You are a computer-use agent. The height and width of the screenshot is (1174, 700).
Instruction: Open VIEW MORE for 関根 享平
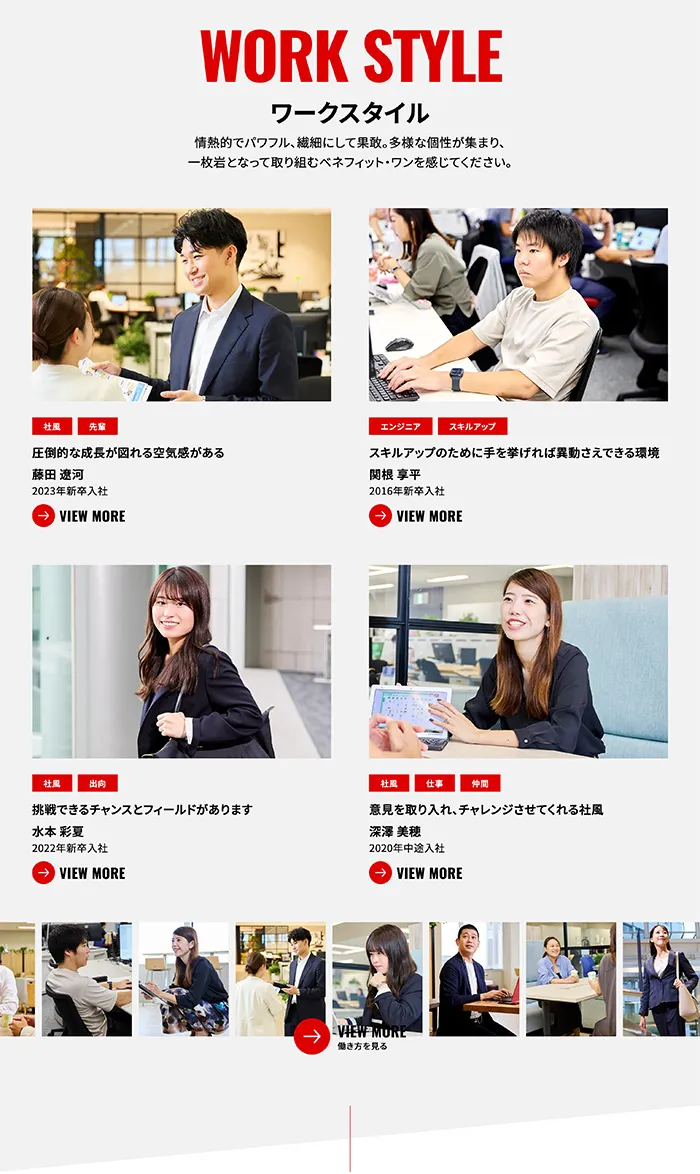tap(416, 516)
